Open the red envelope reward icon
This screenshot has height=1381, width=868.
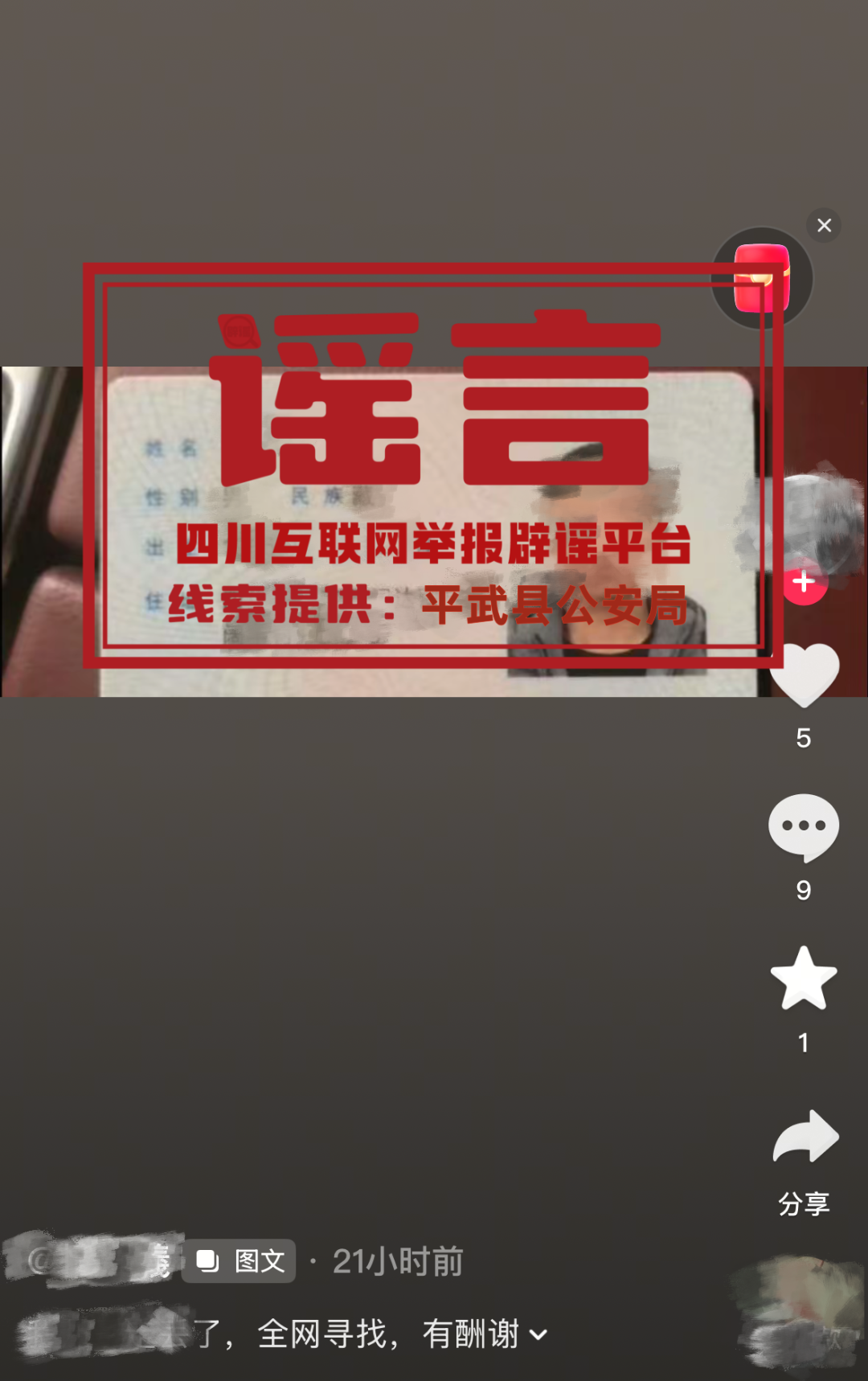(762, 279)
